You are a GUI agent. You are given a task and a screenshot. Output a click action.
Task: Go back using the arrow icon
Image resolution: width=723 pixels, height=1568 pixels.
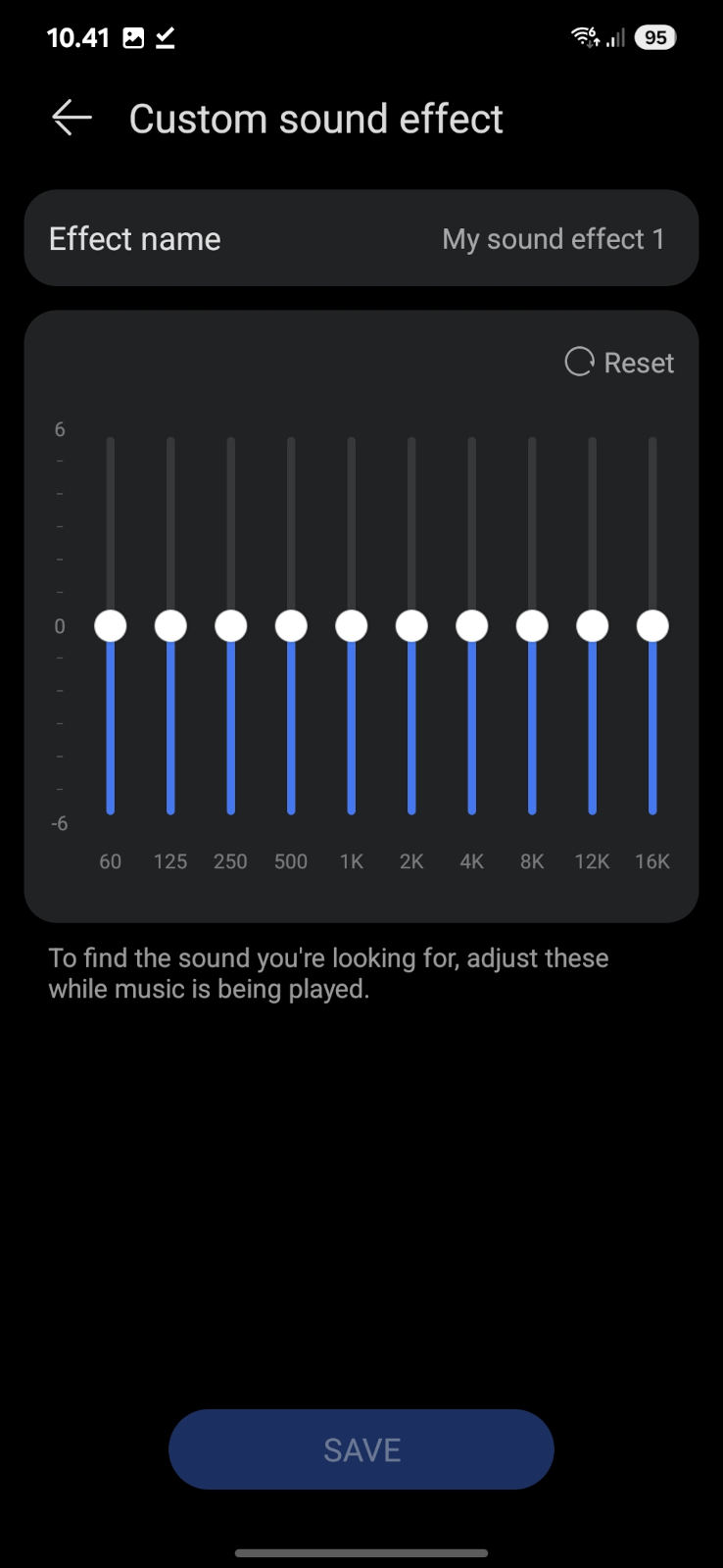72,119
